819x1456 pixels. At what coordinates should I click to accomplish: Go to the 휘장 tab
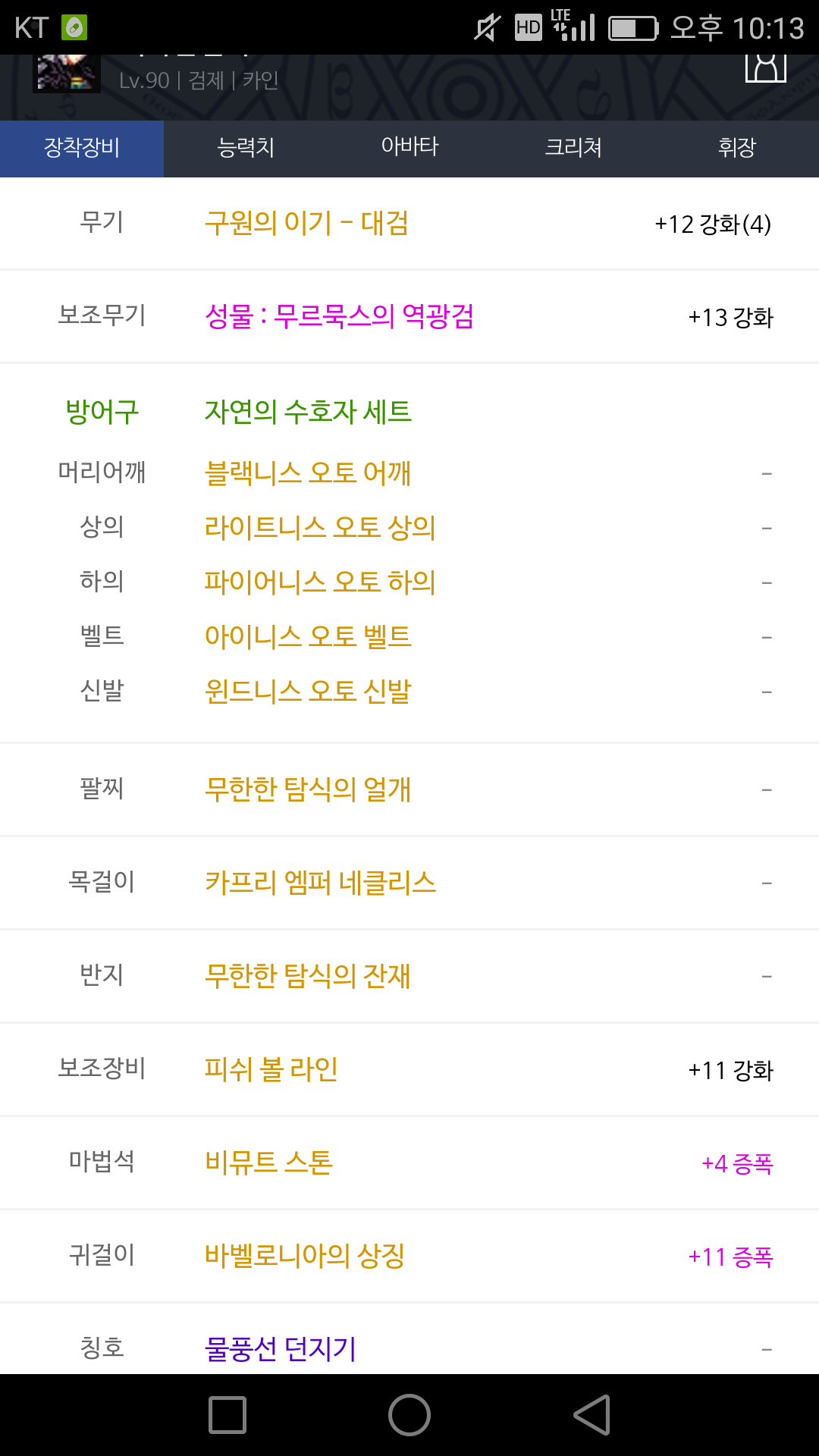[x=737, y=148]
